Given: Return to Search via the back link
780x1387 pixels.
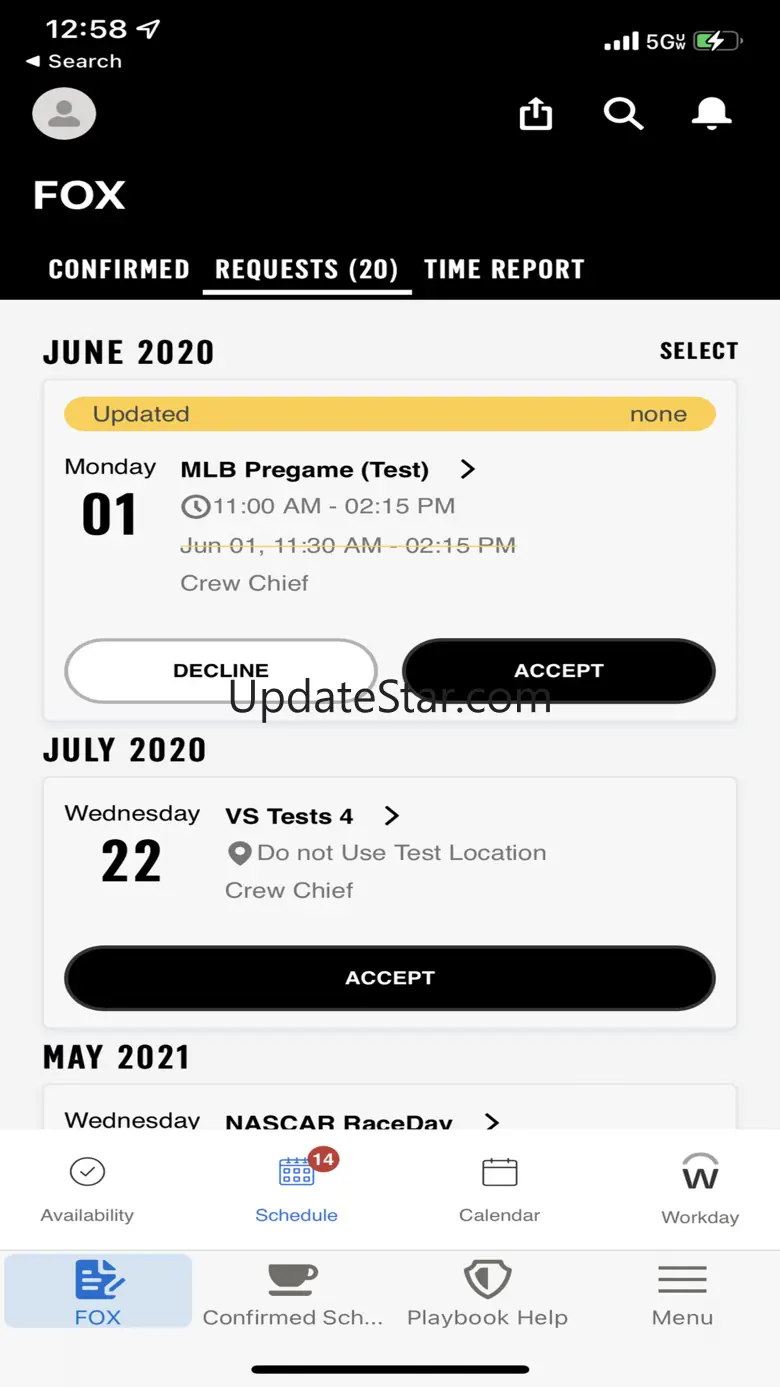Looking at the screenshot, I should [x=73, y=61].
